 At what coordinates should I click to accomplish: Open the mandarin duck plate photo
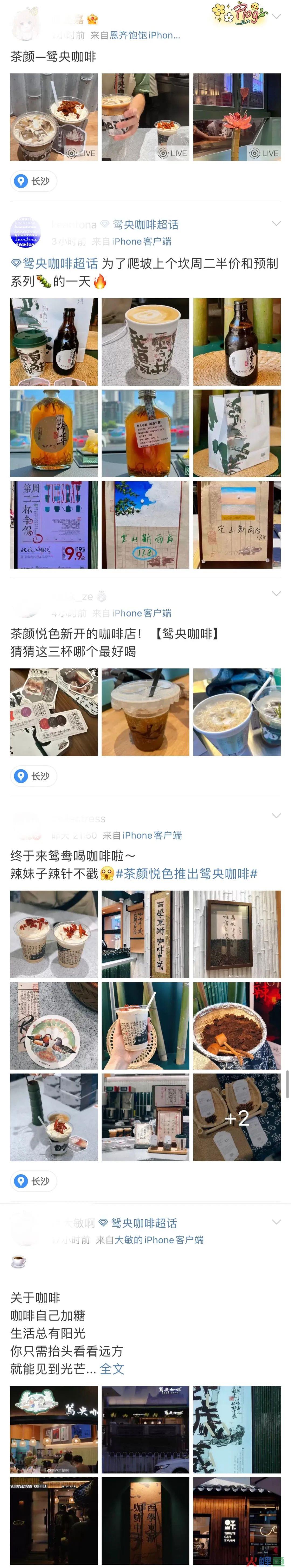point(54,1026)
